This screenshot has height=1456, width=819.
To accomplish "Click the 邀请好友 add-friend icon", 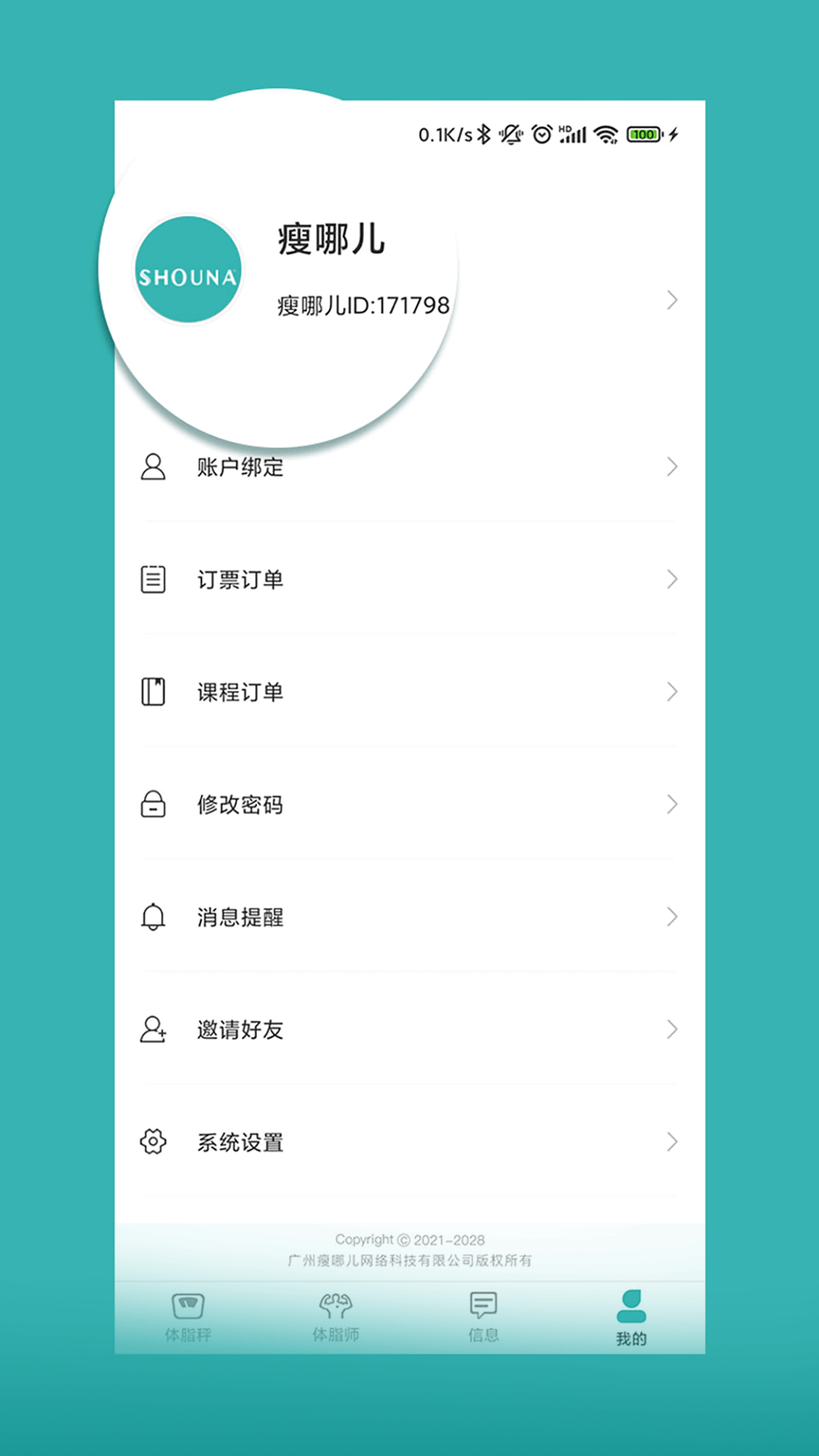I will coord(153,1028).
